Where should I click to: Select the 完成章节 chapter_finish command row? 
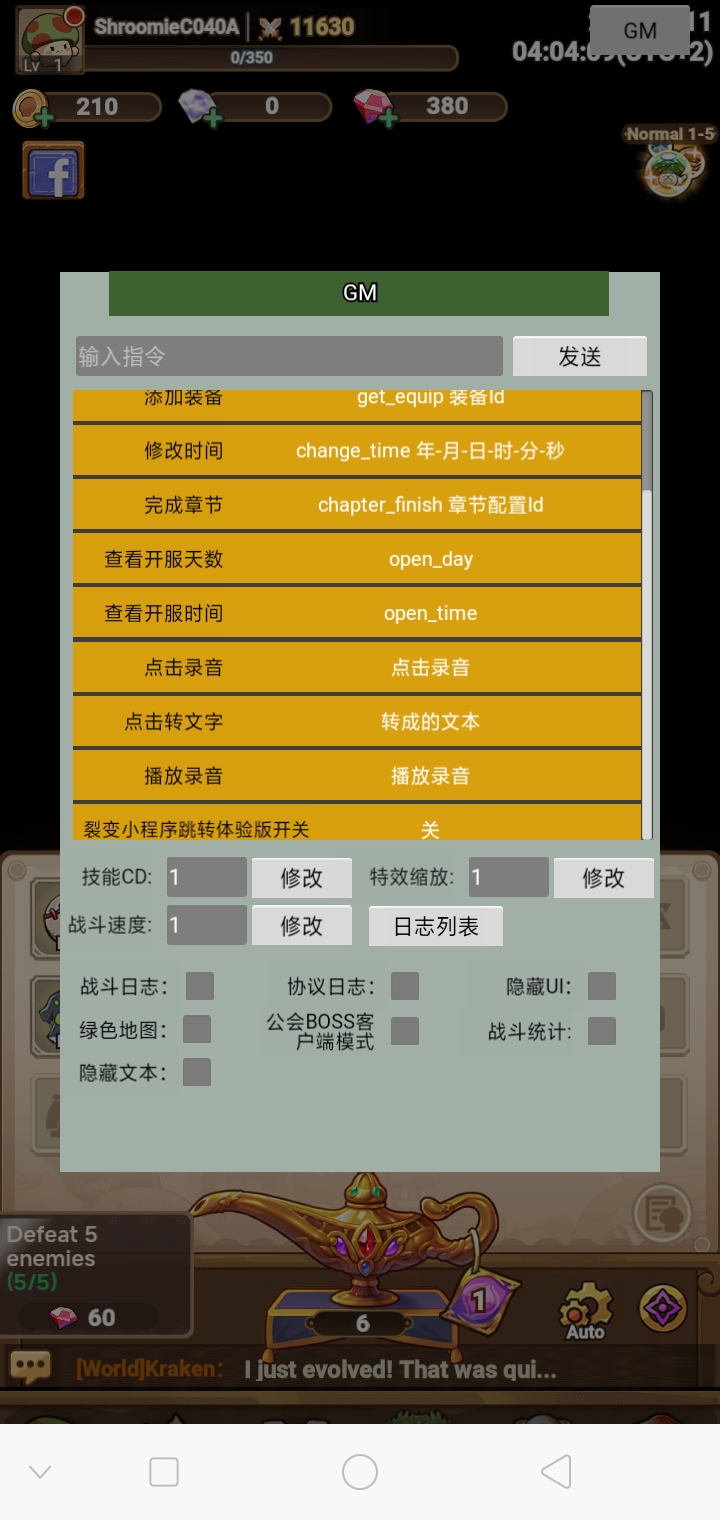point(357,505)
